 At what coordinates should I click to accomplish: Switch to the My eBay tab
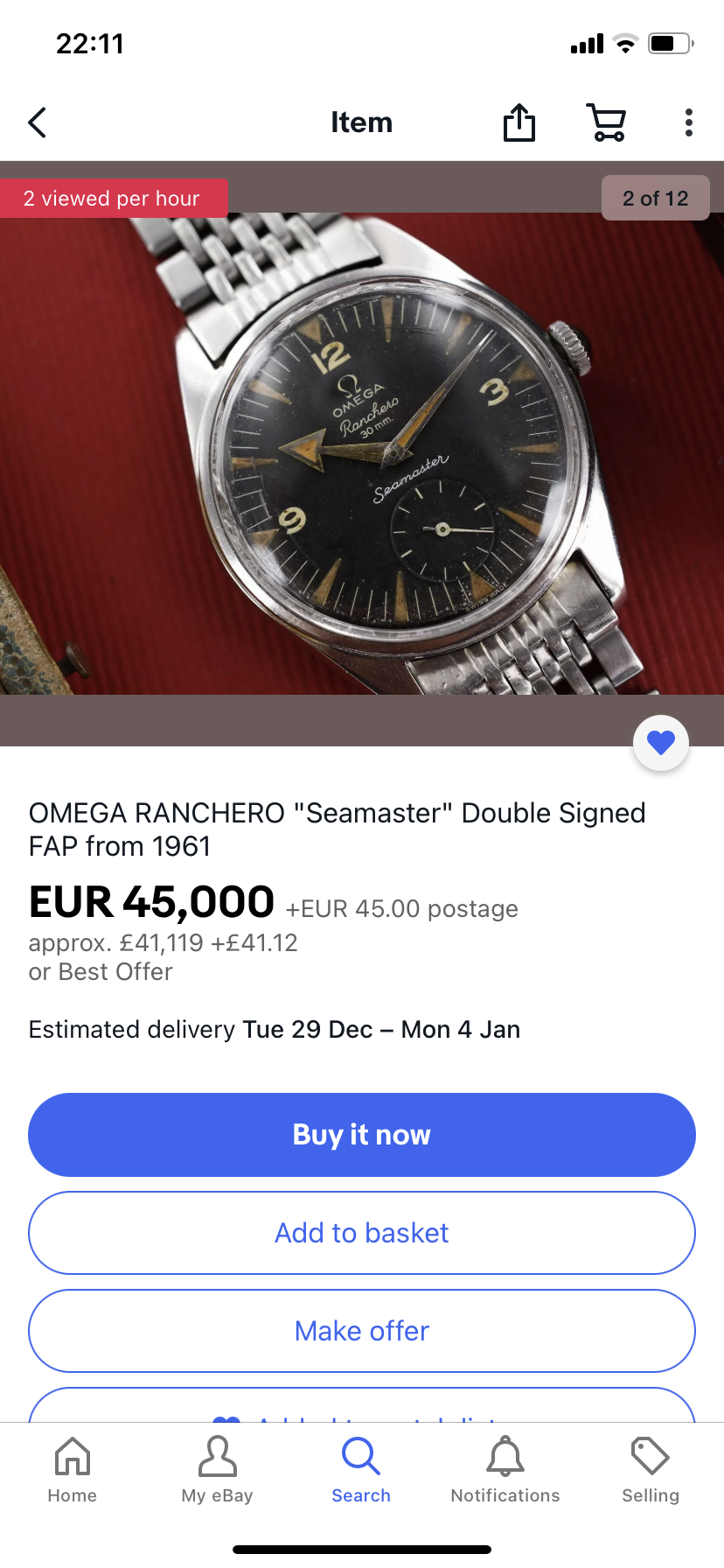(217, 1470)
